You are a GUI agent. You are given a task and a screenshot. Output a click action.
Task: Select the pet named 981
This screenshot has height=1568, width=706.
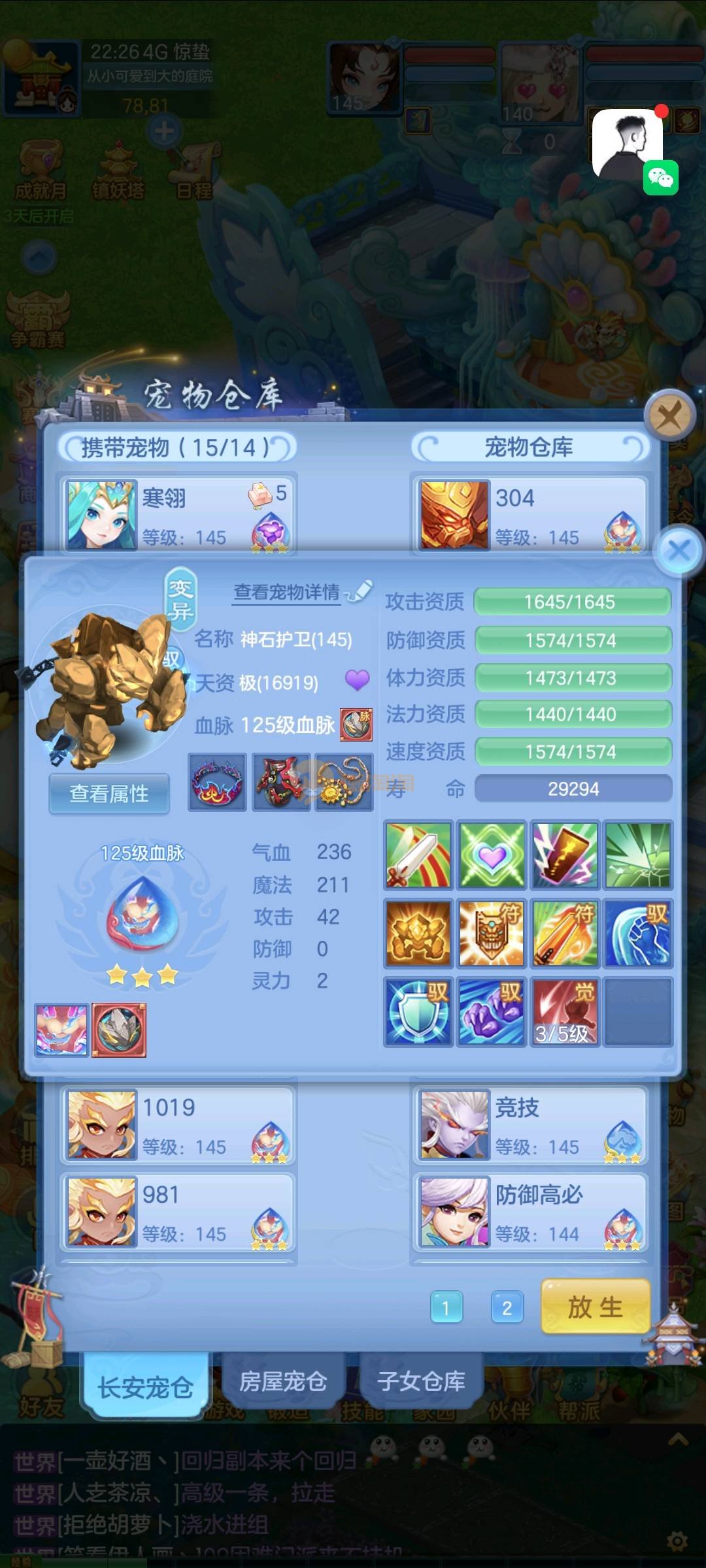[178, 1212]
